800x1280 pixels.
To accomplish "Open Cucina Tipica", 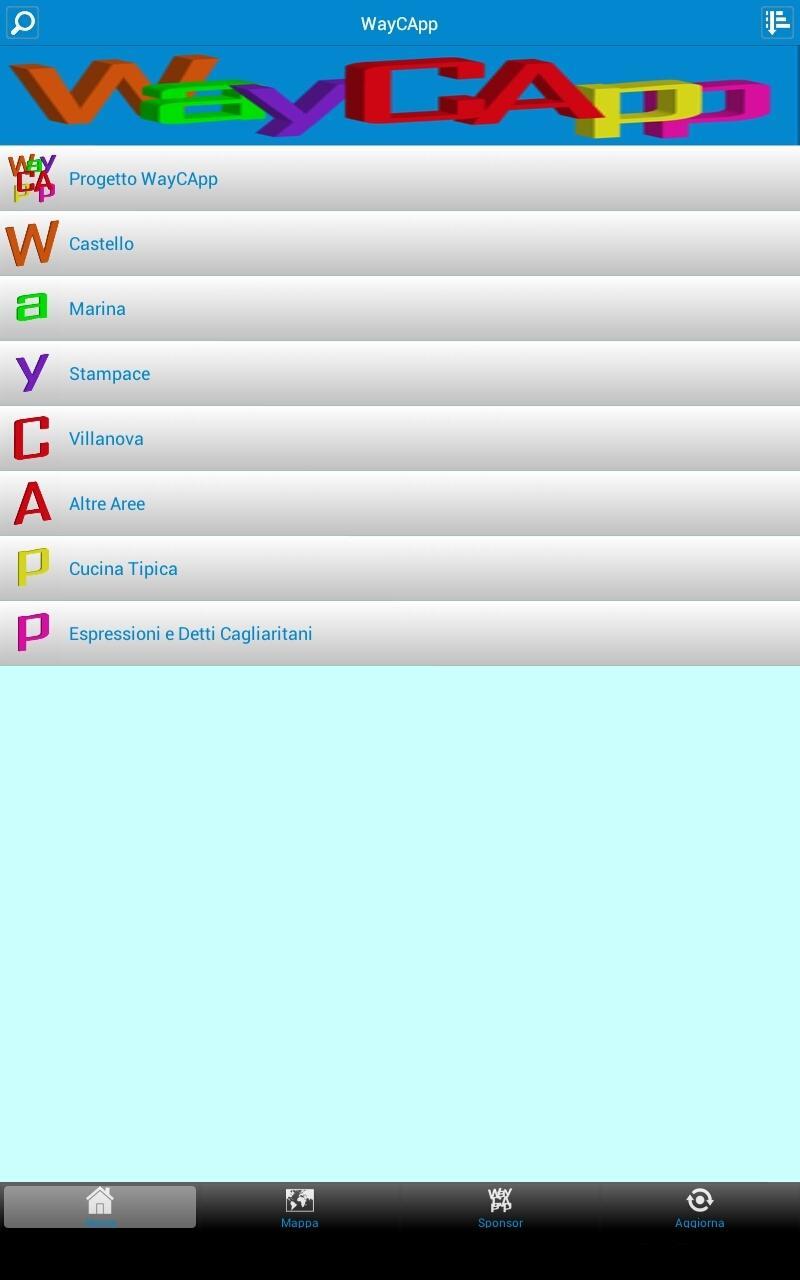I will (400, 569).
